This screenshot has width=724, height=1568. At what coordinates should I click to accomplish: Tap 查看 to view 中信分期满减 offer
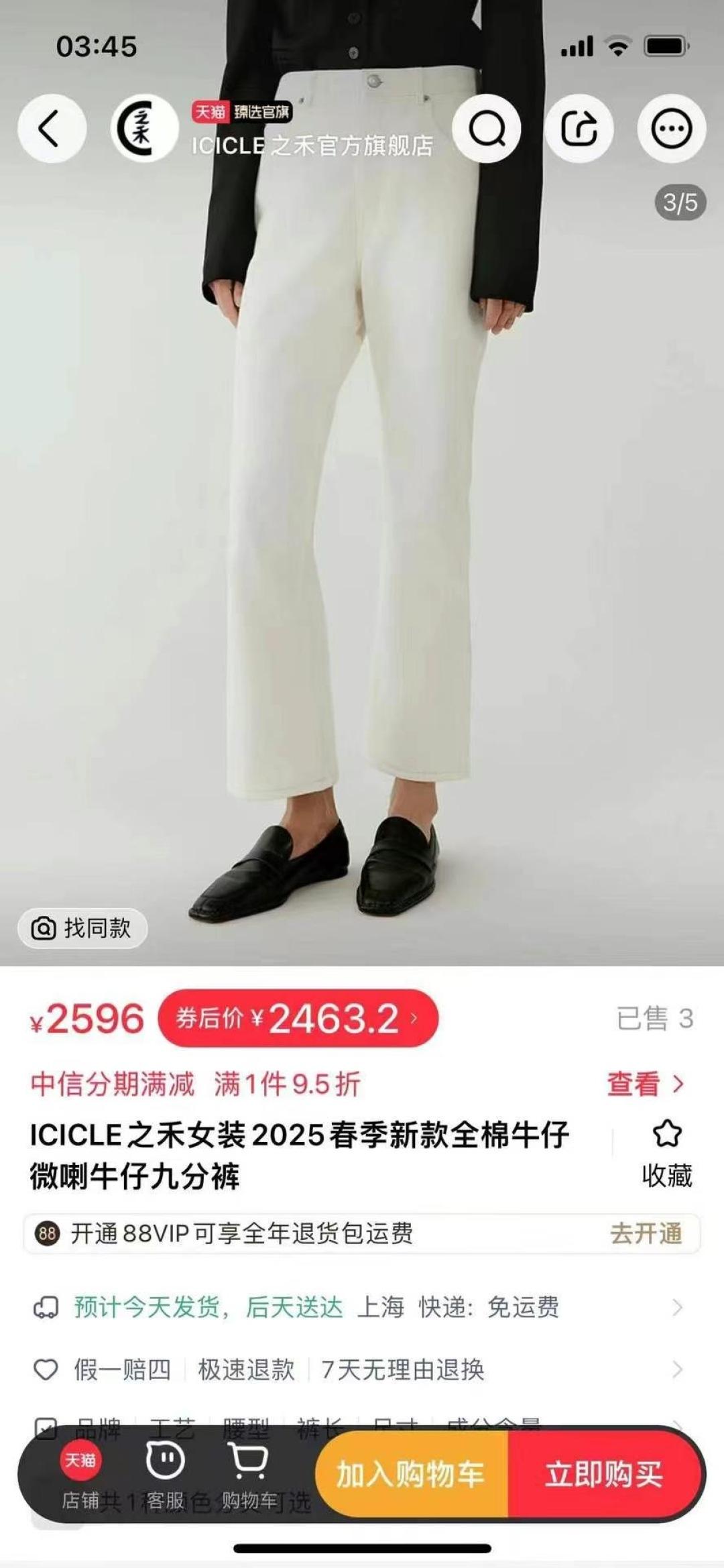[x=644, y=1084]
